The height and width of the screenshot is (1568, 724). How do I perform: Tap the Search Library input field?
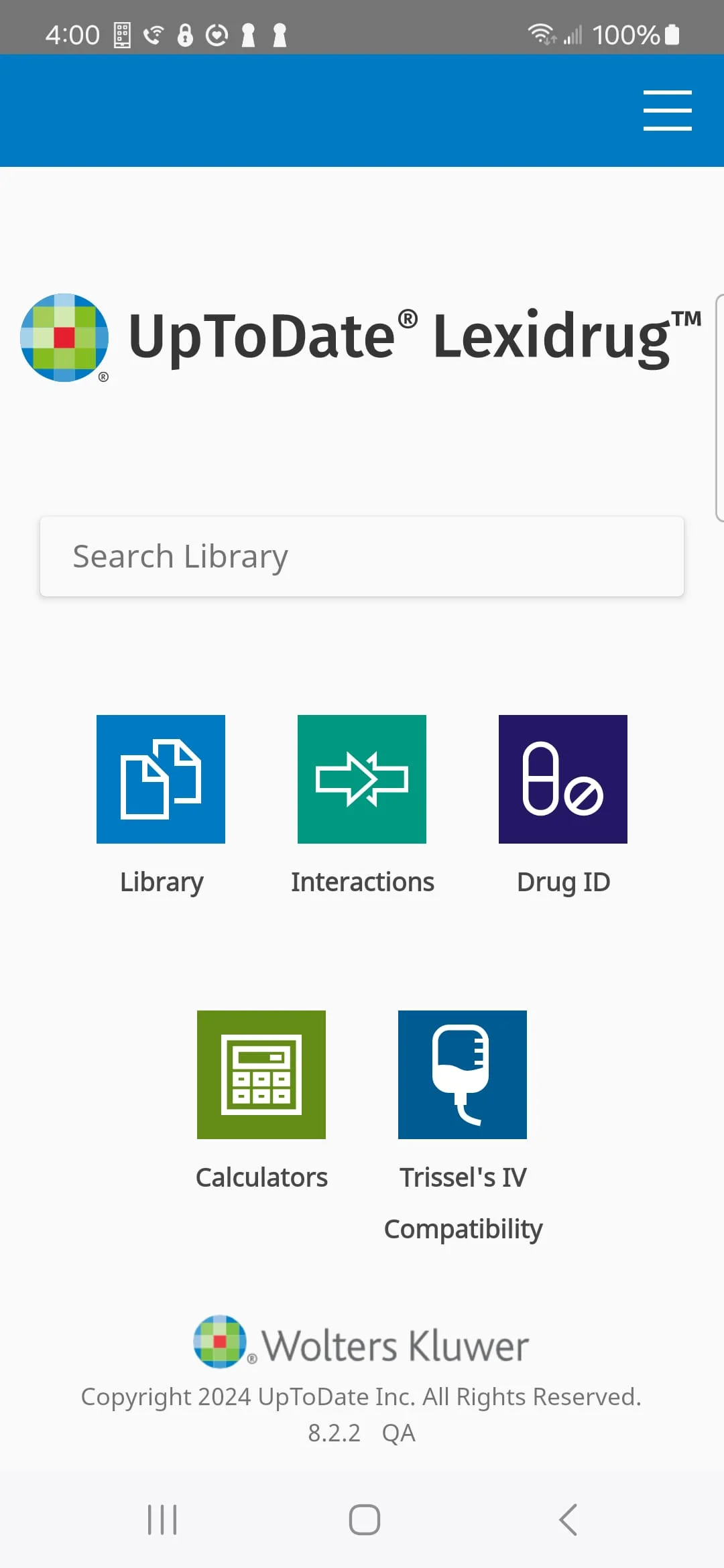click(x=362, y=556)
